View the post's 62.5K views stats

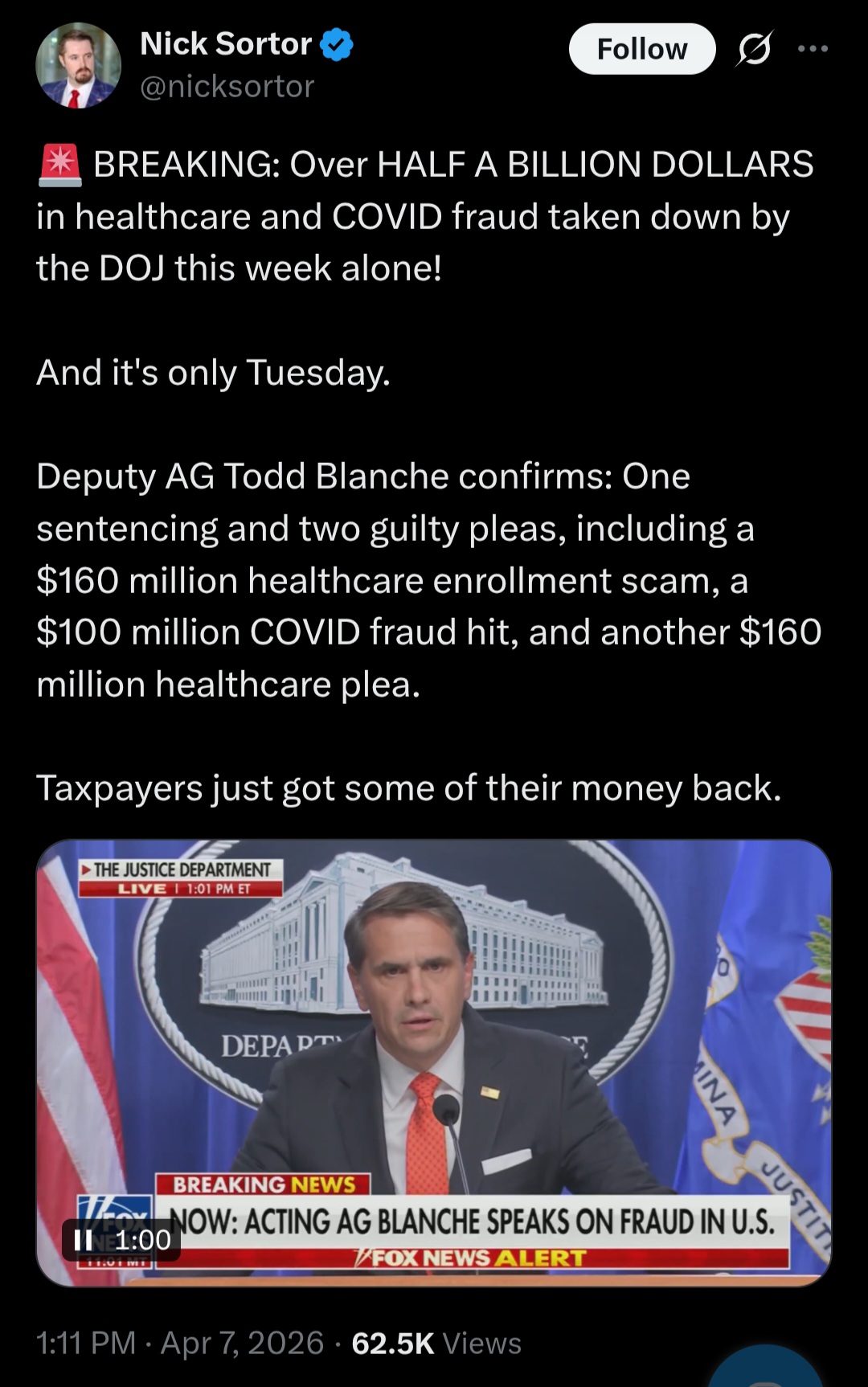tap(436, 1343)
